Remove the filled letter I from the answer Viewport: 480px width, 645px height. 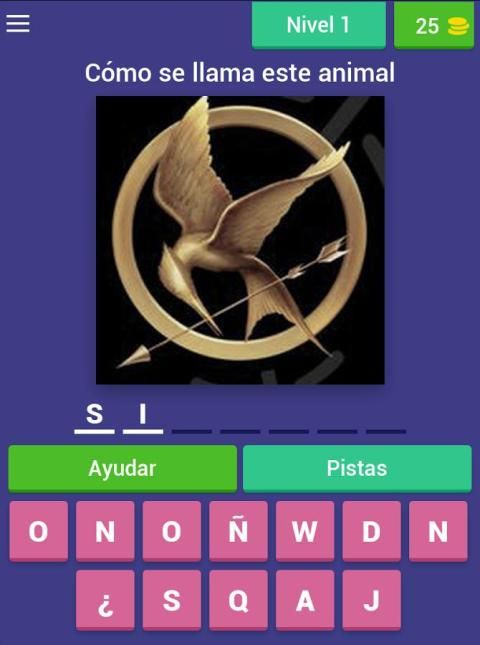pos(143,414)
